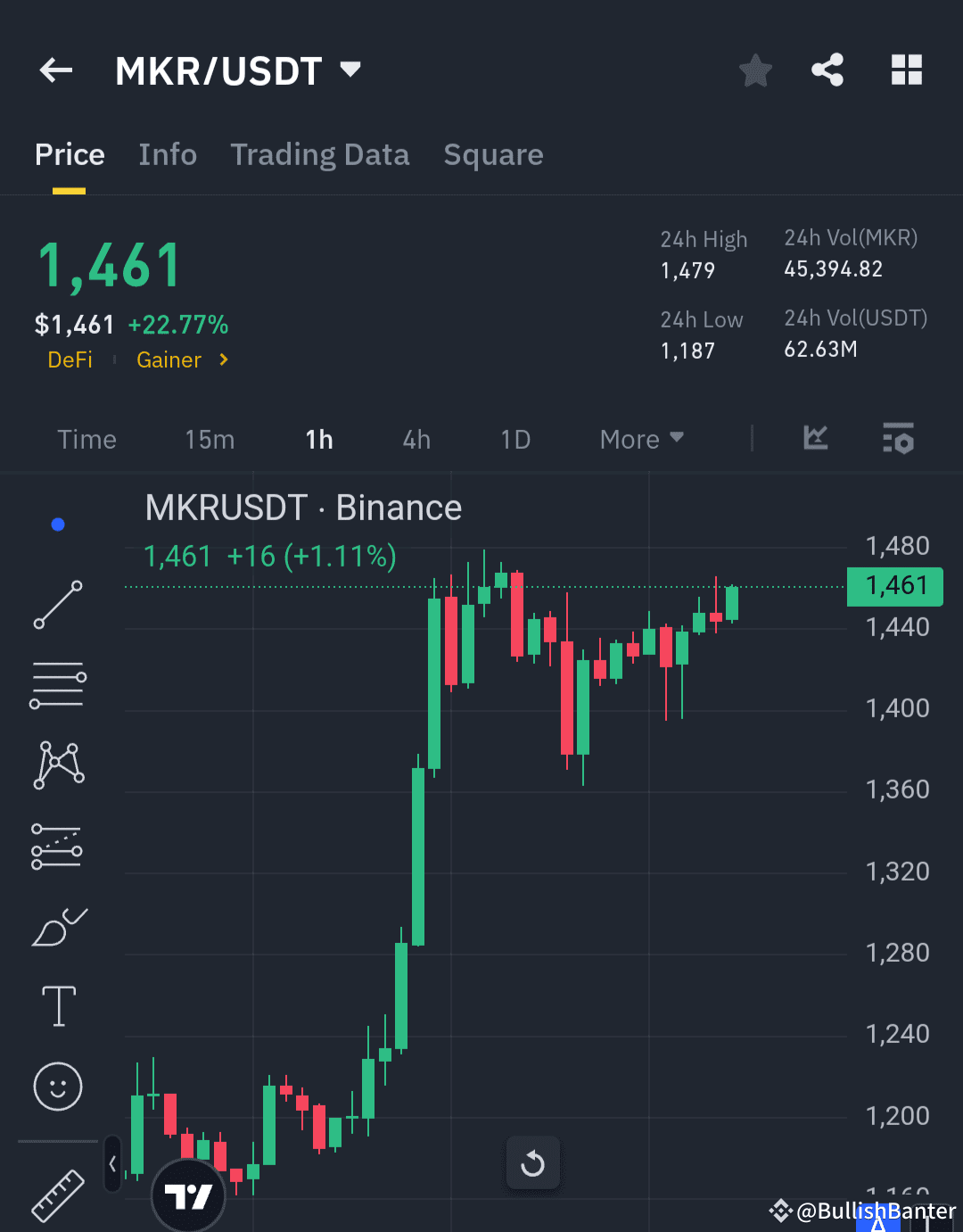Share the MKR/USDT chart

(x=827, y=70)
